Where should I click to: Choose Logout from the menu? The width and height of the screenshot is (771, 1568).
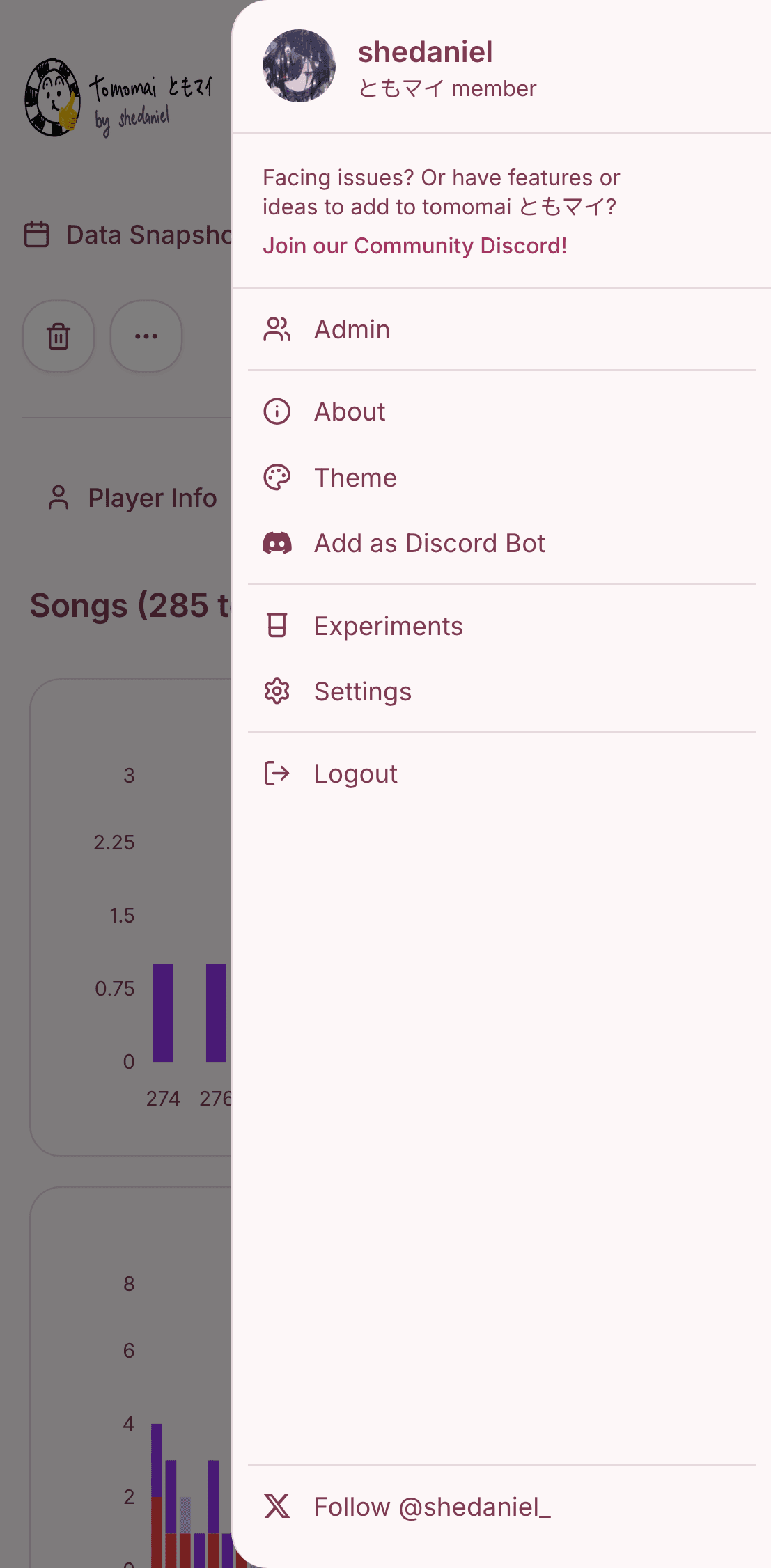pos(355,773)
